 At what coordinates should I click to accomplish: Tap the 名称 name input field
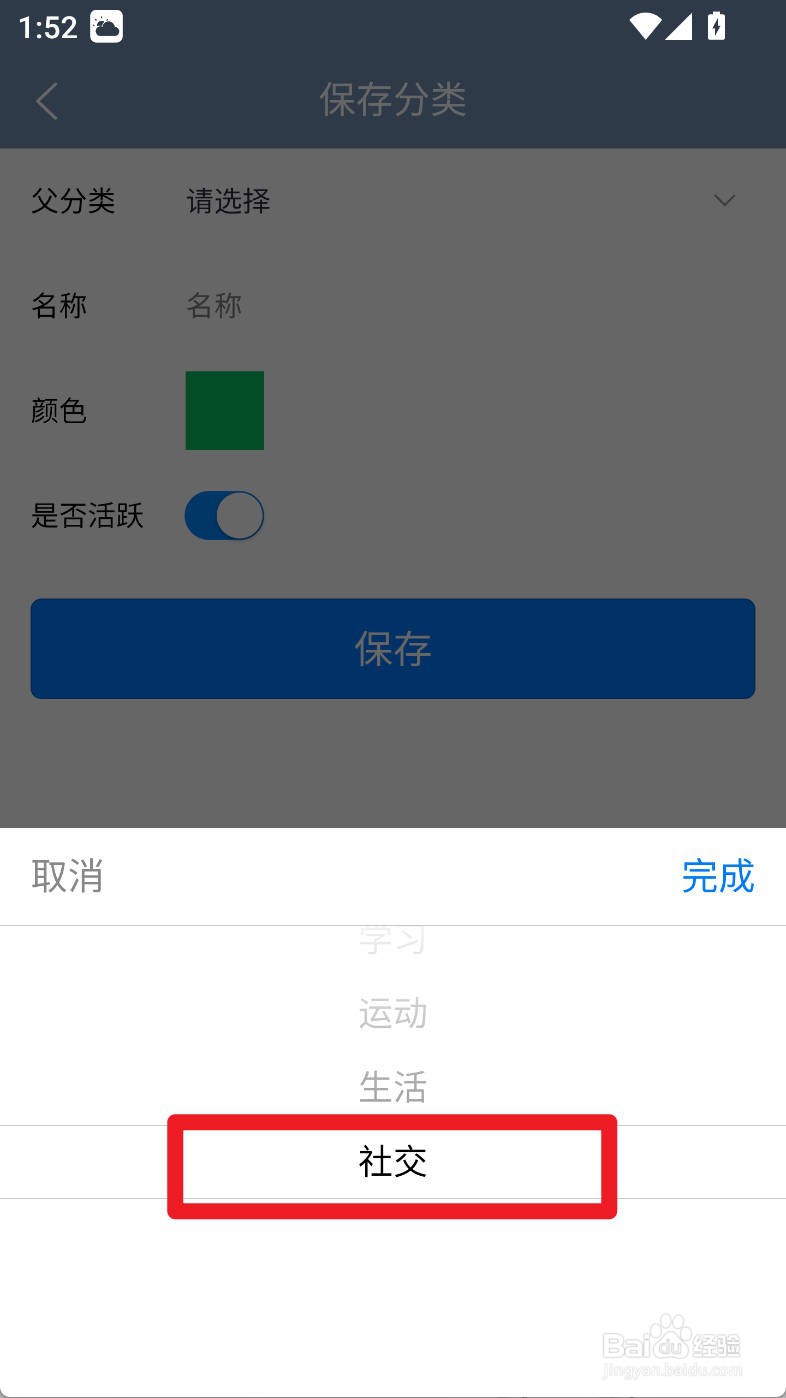tap(300, 305)
